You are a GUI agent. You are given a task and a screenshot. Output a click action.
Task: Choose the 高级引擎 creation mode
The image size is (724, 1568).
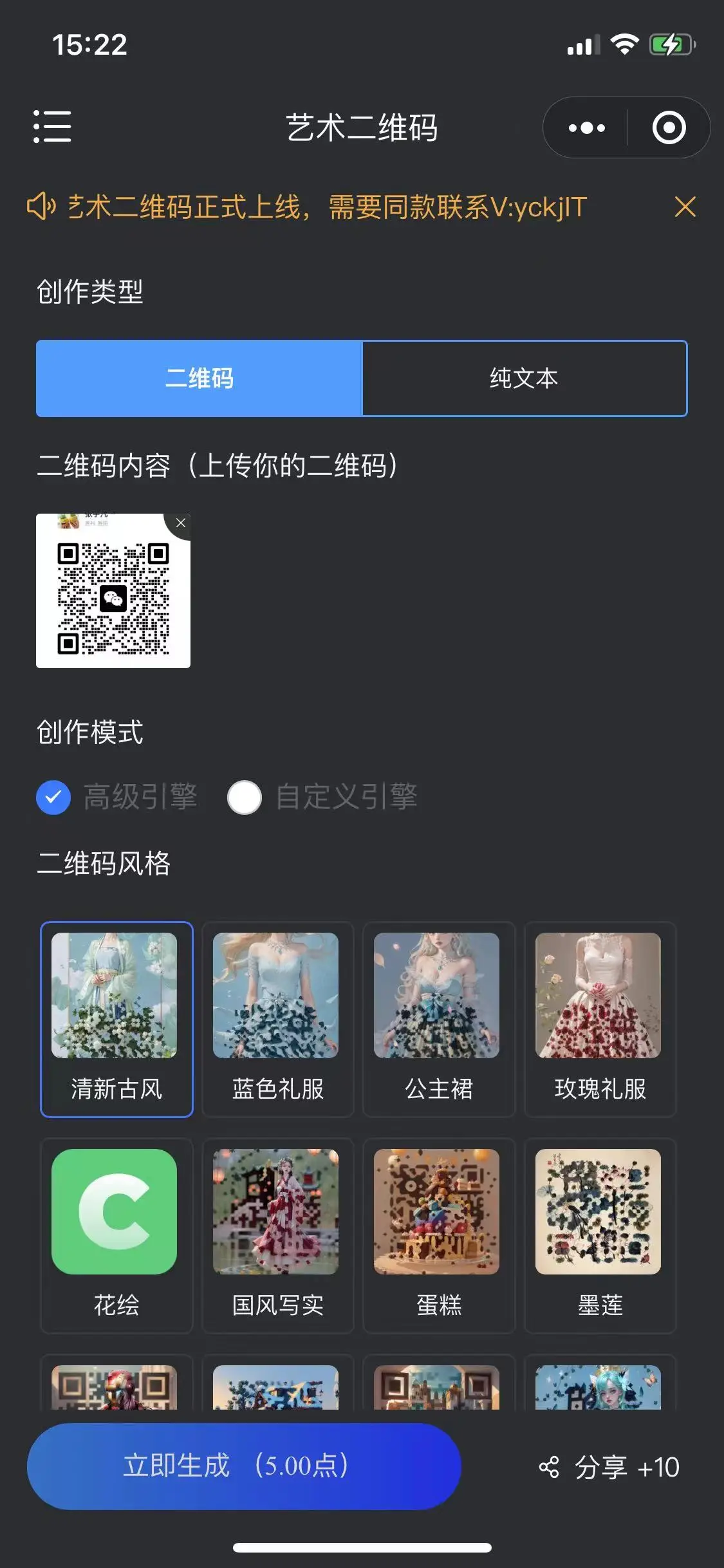pyautogui.click(x=53, y=798)
